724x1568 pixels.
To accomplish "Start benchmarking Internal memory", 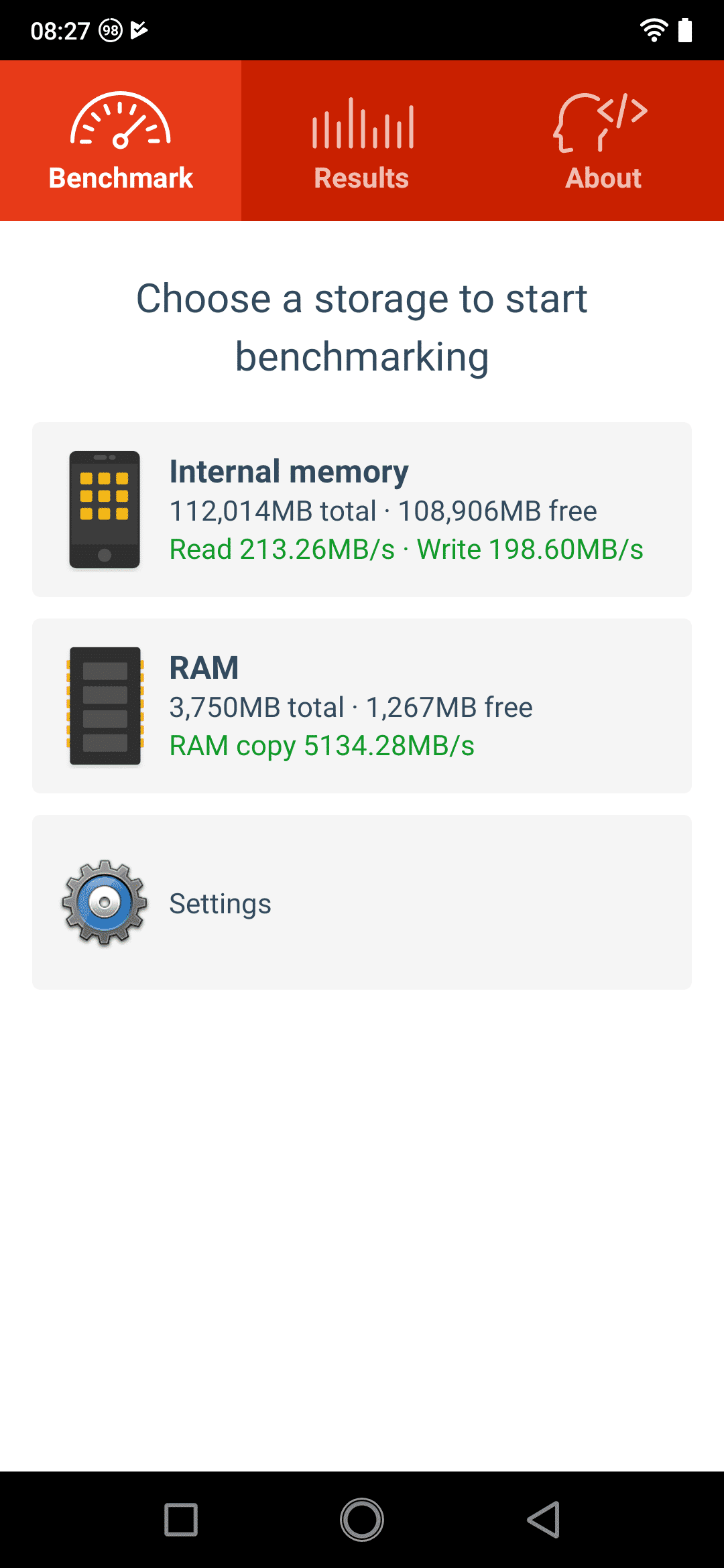I will point(362,509).
